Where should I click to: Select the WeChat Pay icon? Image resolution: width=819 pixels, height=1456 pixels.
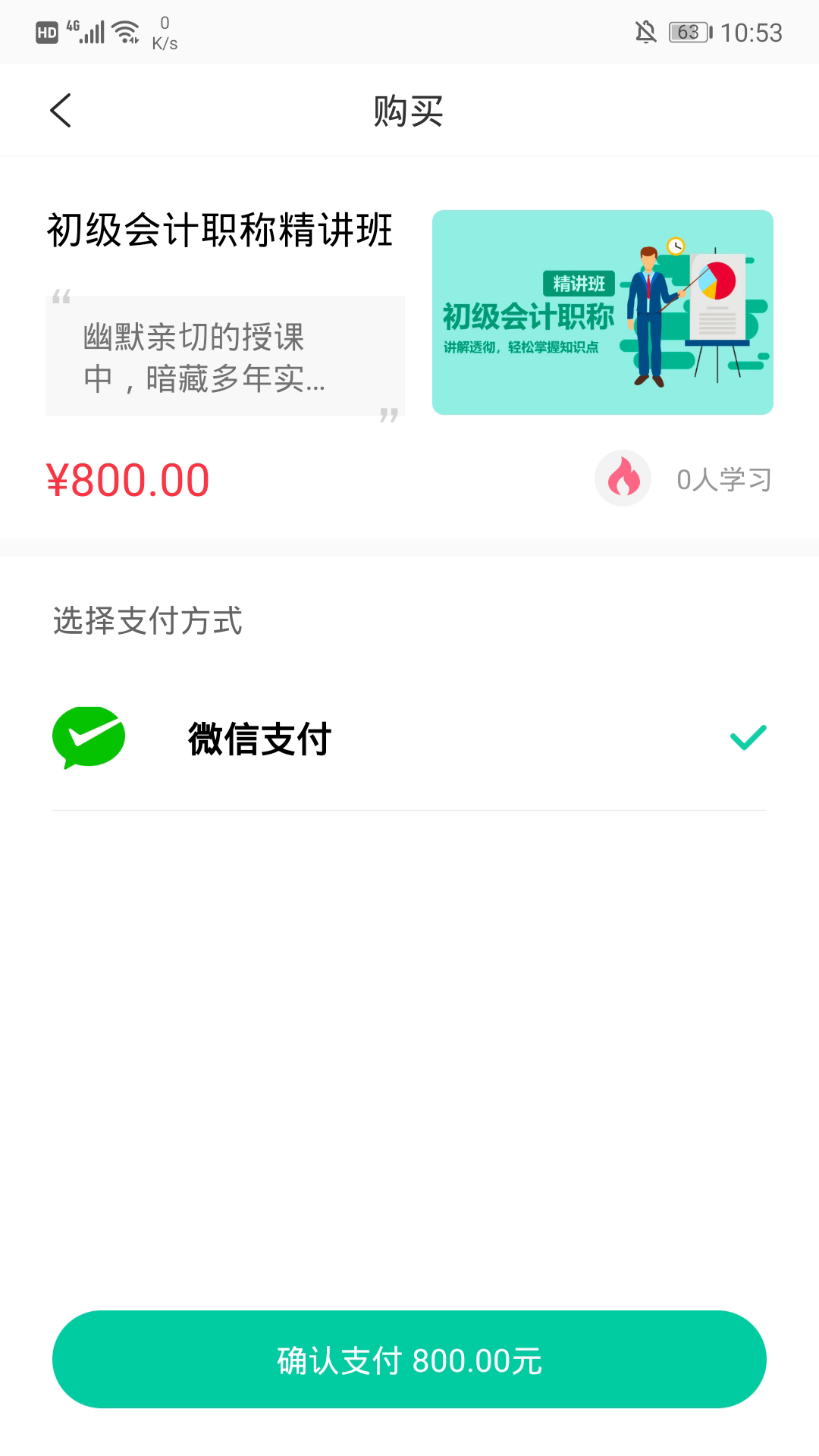pos(87,736)
